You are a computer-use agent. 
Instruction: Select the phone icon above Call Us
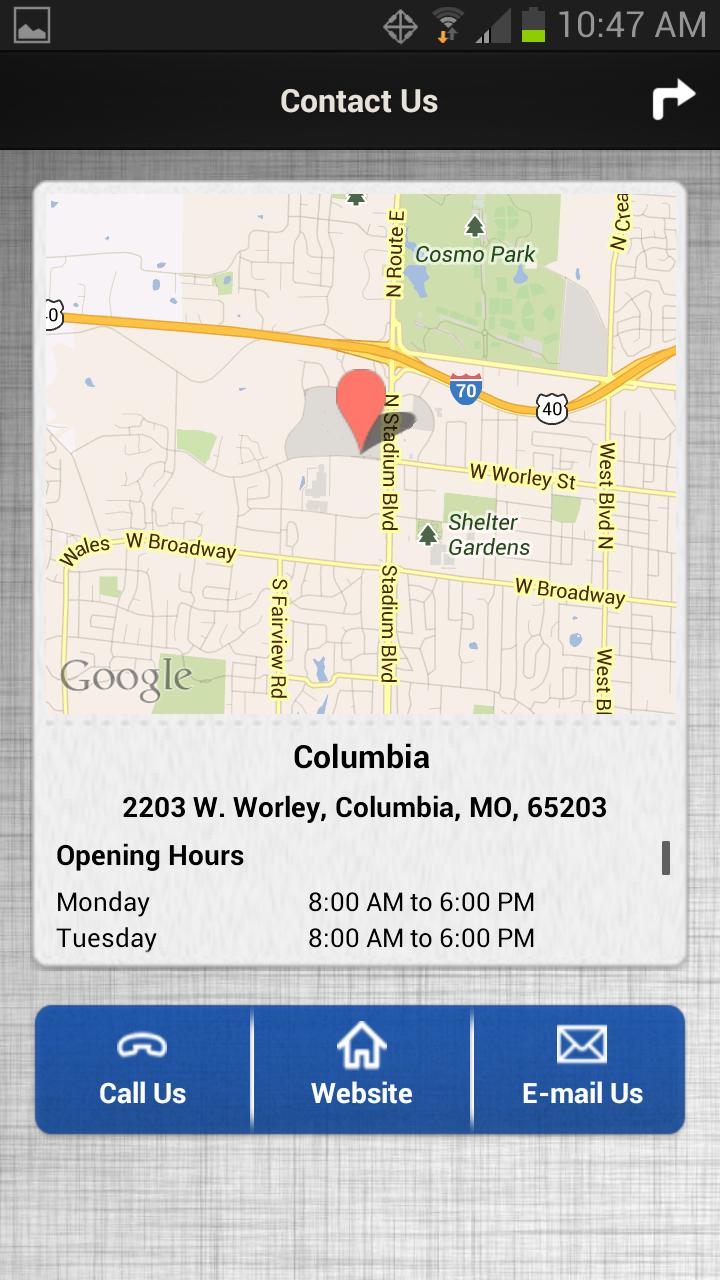(x=141, y=1044)
